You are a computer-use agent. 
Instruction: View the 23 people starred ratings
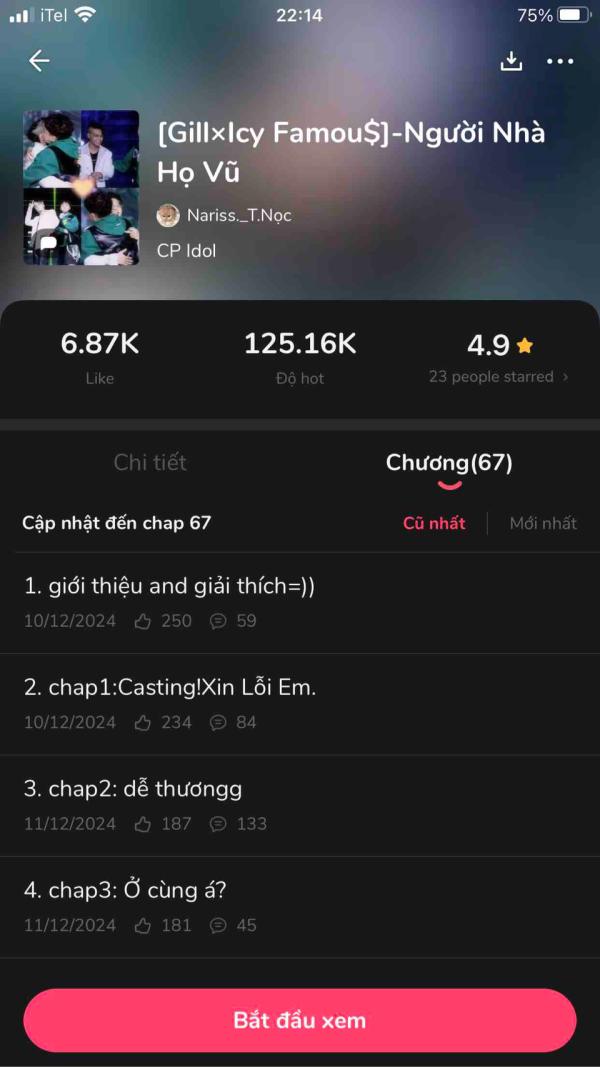click(498, 377)
